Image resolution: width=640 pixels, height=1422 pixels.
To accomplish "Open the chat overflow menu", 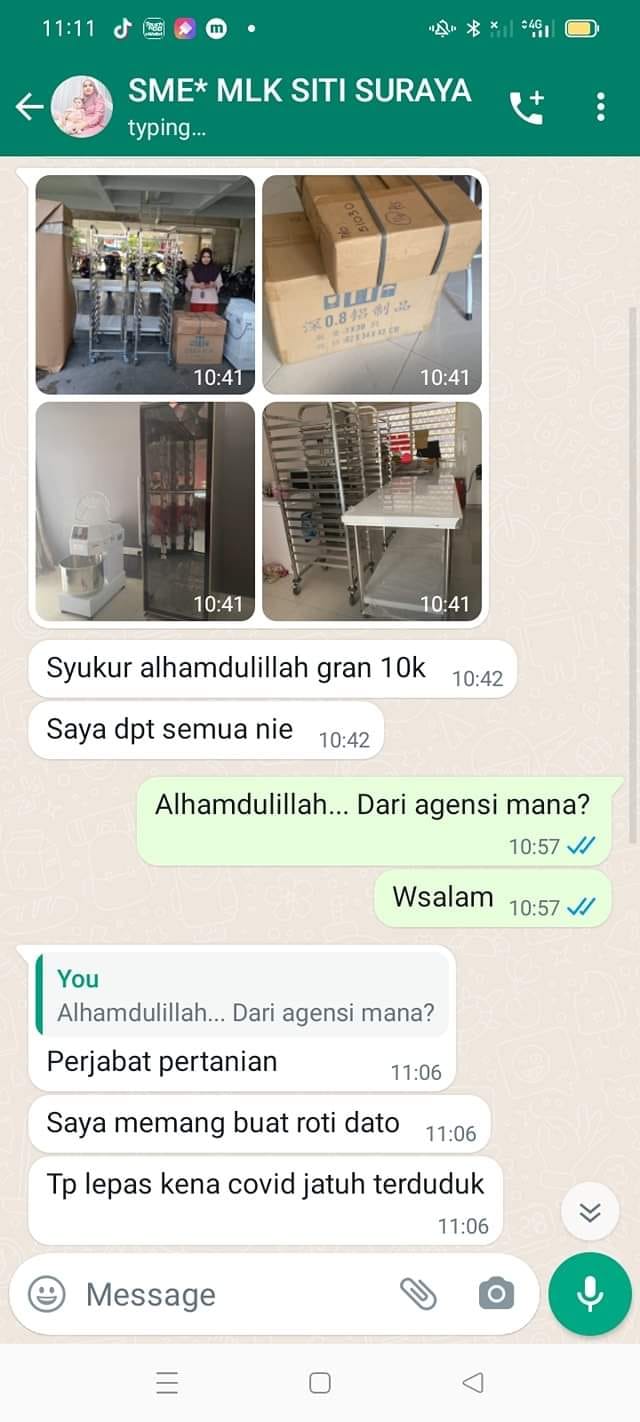I will [600, 107].
